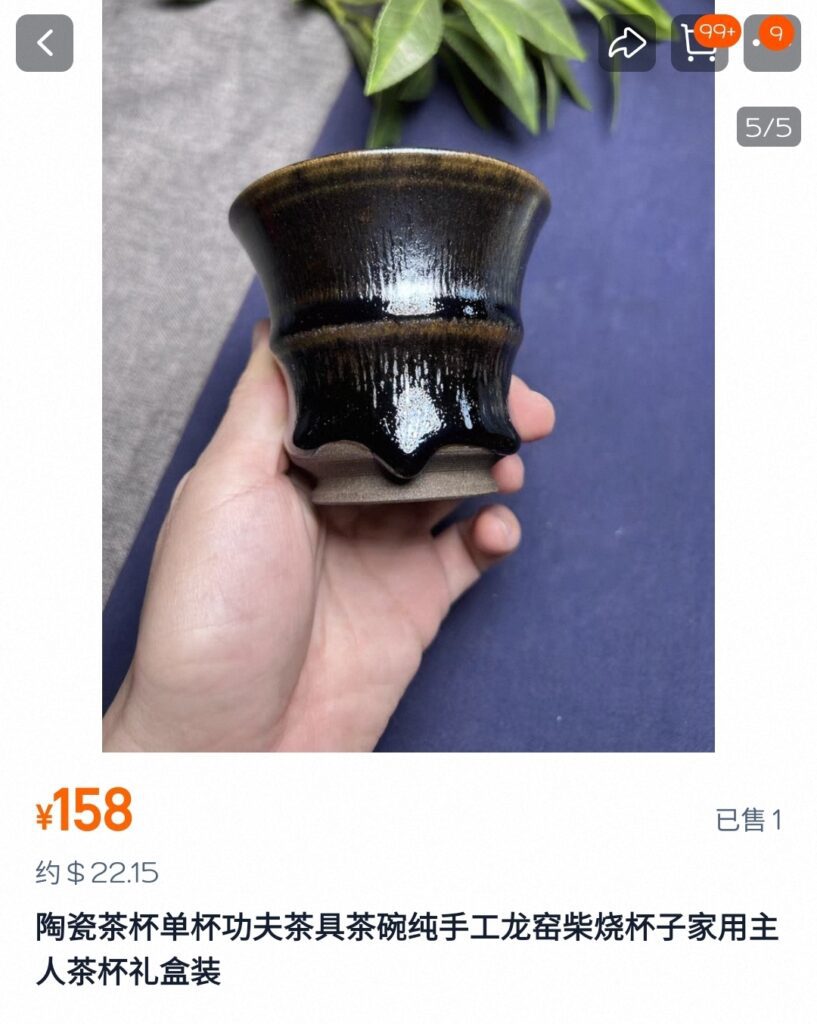View the tea cup product photo
The image size is (817, 1024).
coord(408,400)
